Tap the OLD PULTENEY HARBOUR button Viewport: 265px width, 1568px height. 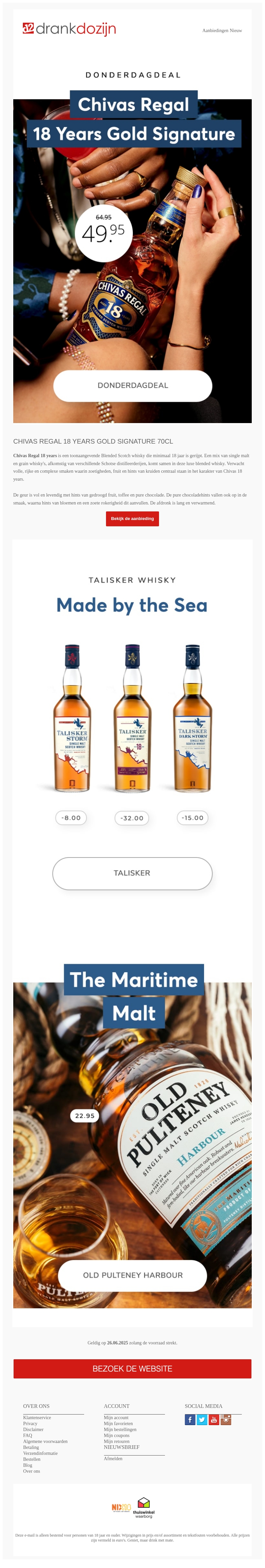[x=132, y=1275]
